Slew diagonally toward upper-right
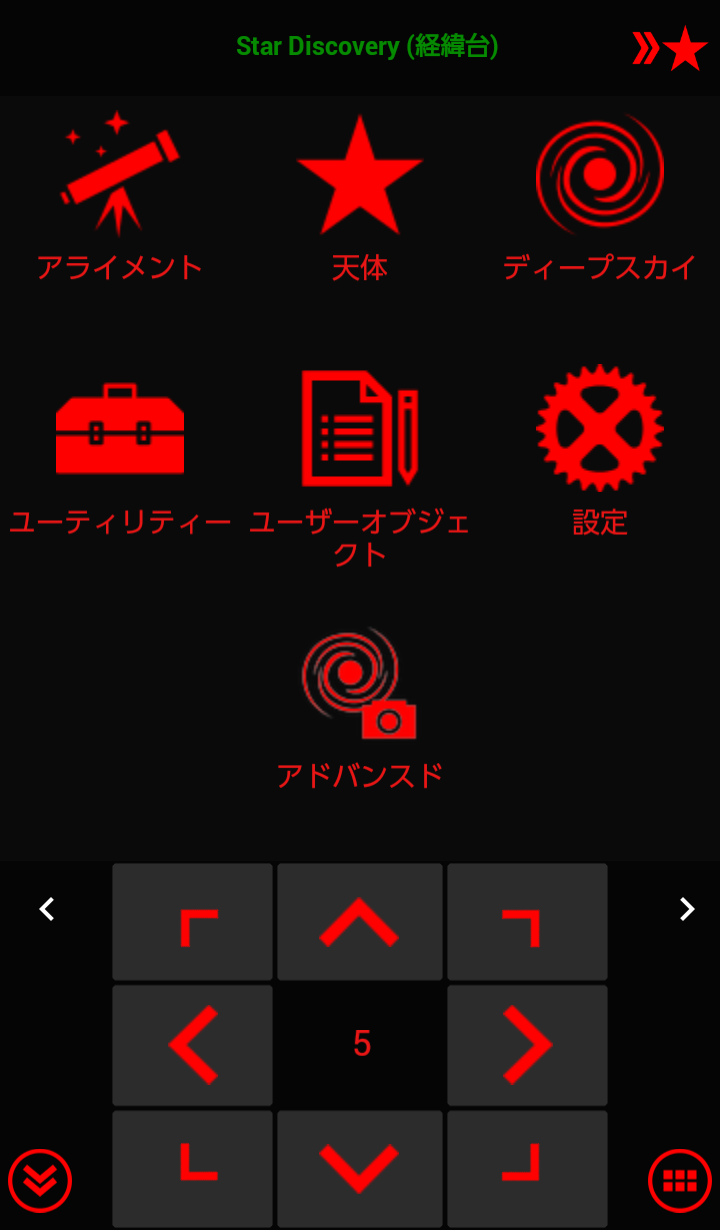The height and width of the screenshot is (1230, 720). click(527, 922)
